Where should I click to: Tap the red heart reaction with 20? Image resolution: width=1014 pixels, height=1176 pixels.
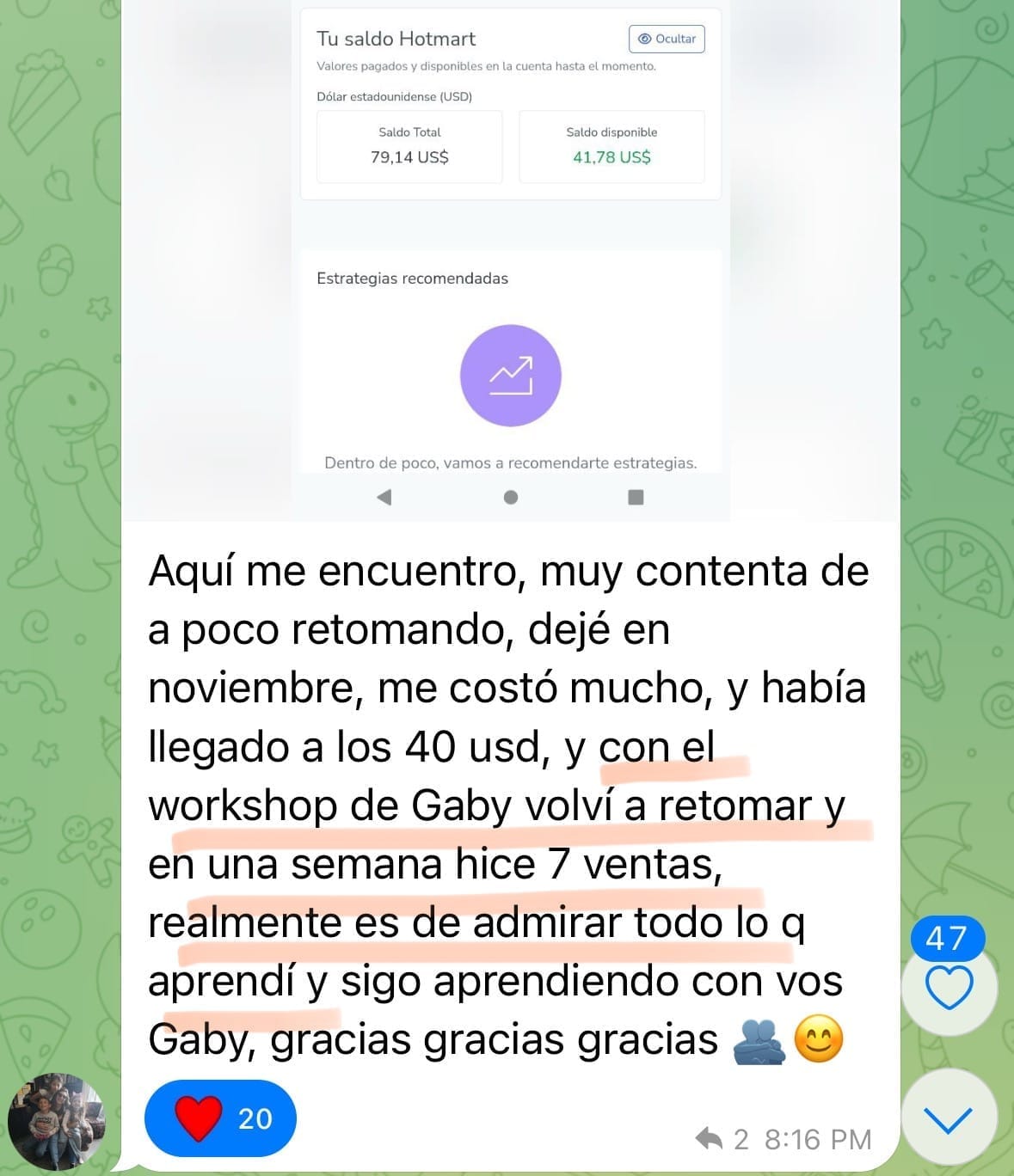[220, 1118]
